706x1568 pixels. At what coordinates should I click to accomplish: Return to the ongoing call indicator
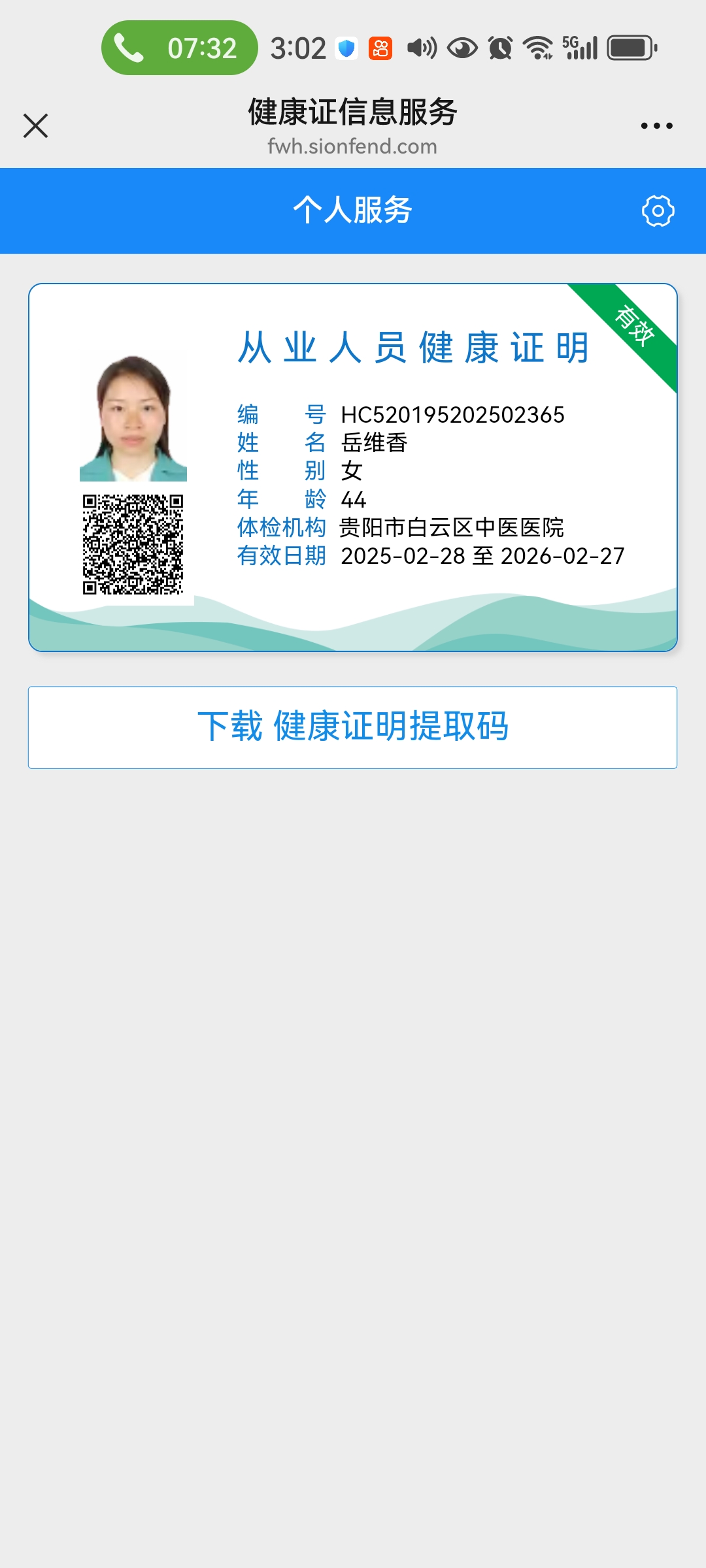click(x=179, y=48)
